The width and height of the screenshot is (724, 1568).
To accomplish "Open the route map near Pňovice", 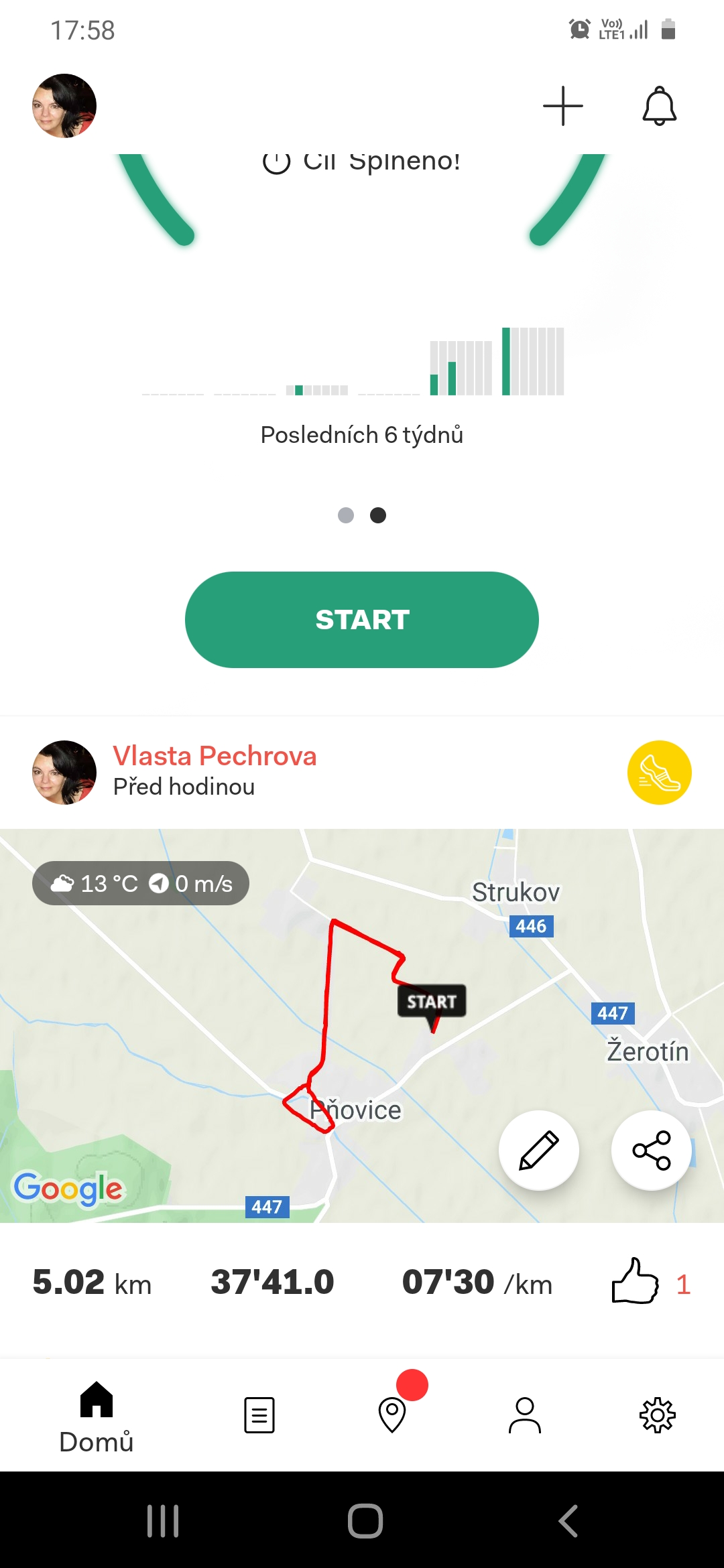I will tap(362, 1026).
